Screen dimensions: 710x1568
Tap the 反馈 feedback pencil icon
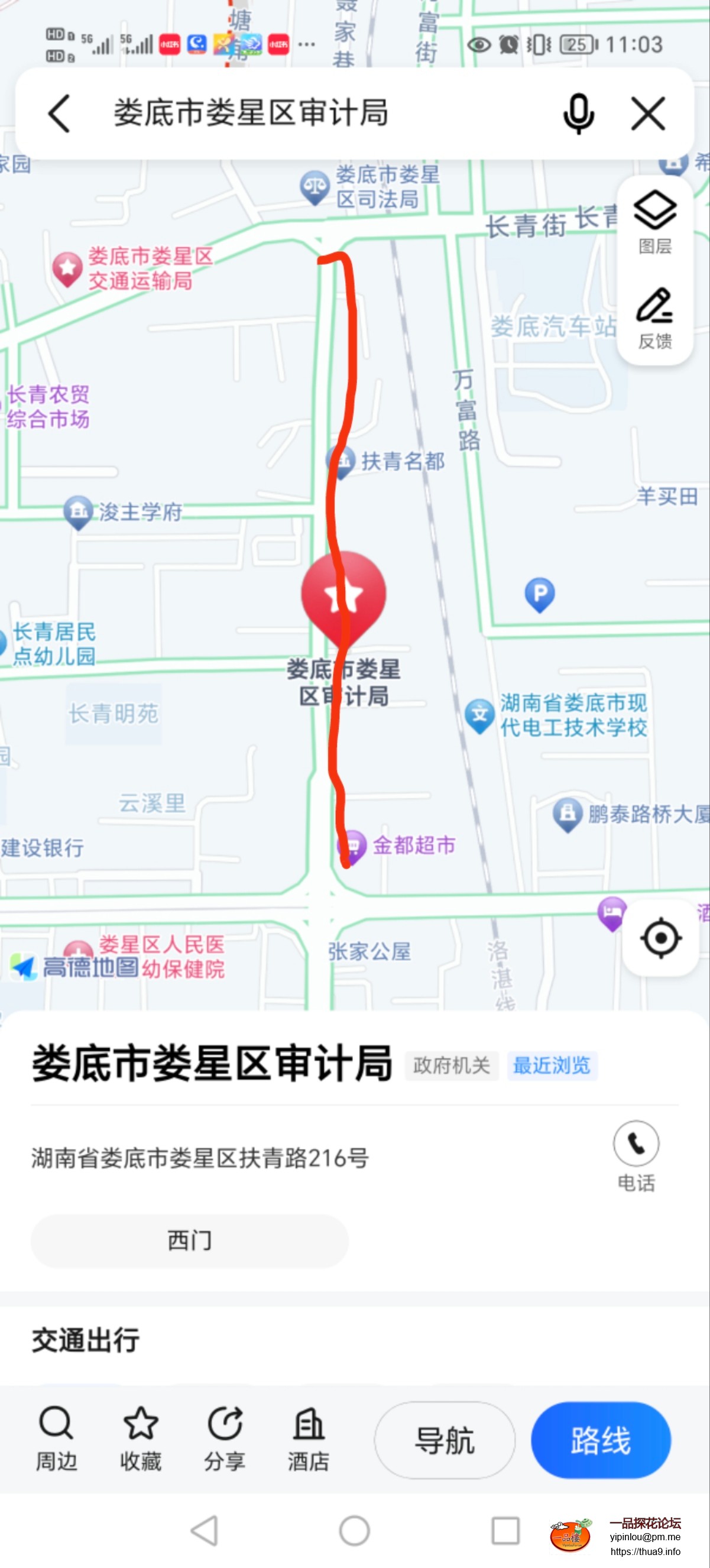coord(654,313)
